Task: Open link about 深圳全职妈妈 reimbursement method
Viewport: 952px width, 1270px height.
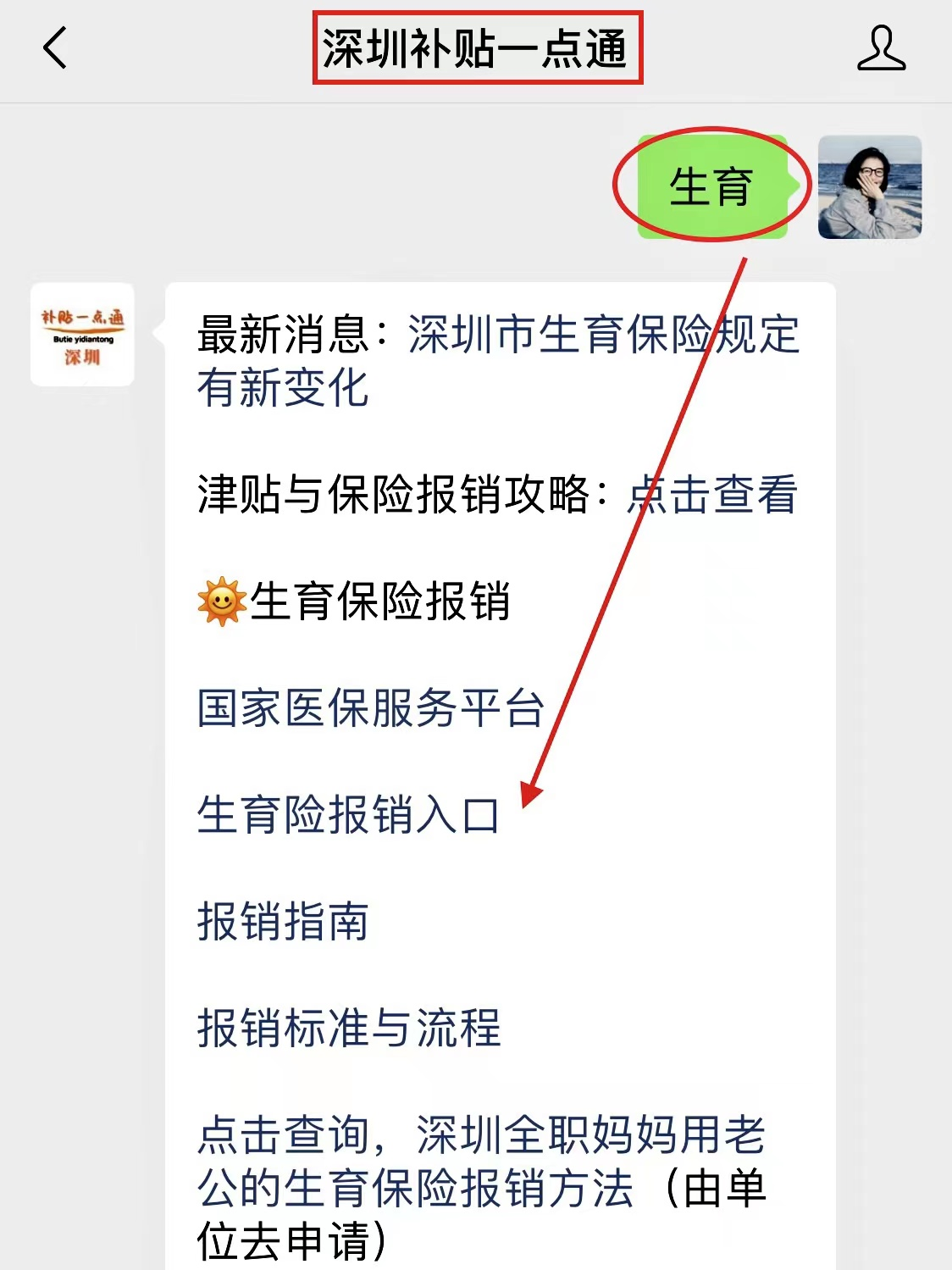Action: [x=481, y=1187]
